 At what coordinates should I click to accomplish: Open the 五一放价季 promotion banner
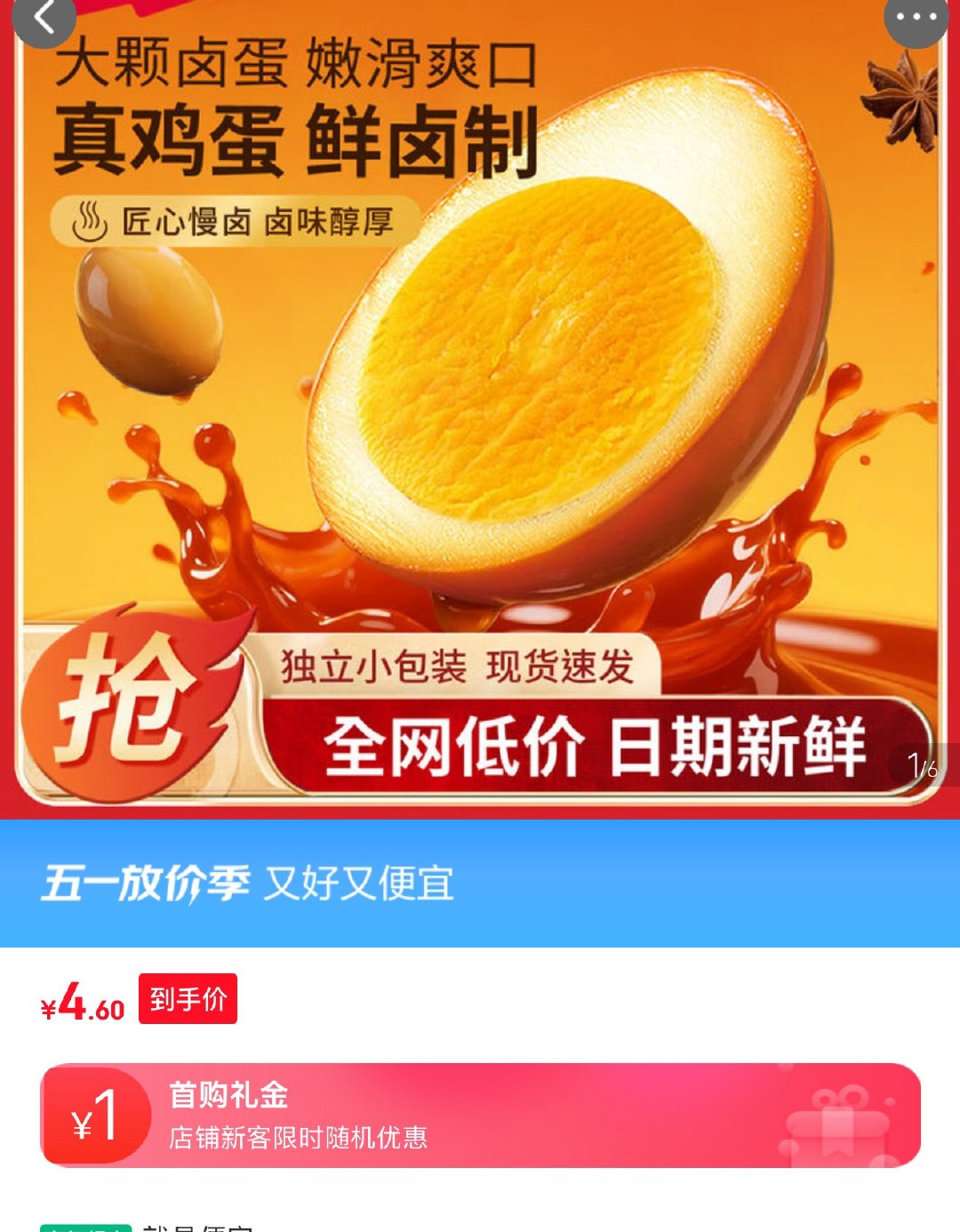pyautogui.click(x=480, y=884)
